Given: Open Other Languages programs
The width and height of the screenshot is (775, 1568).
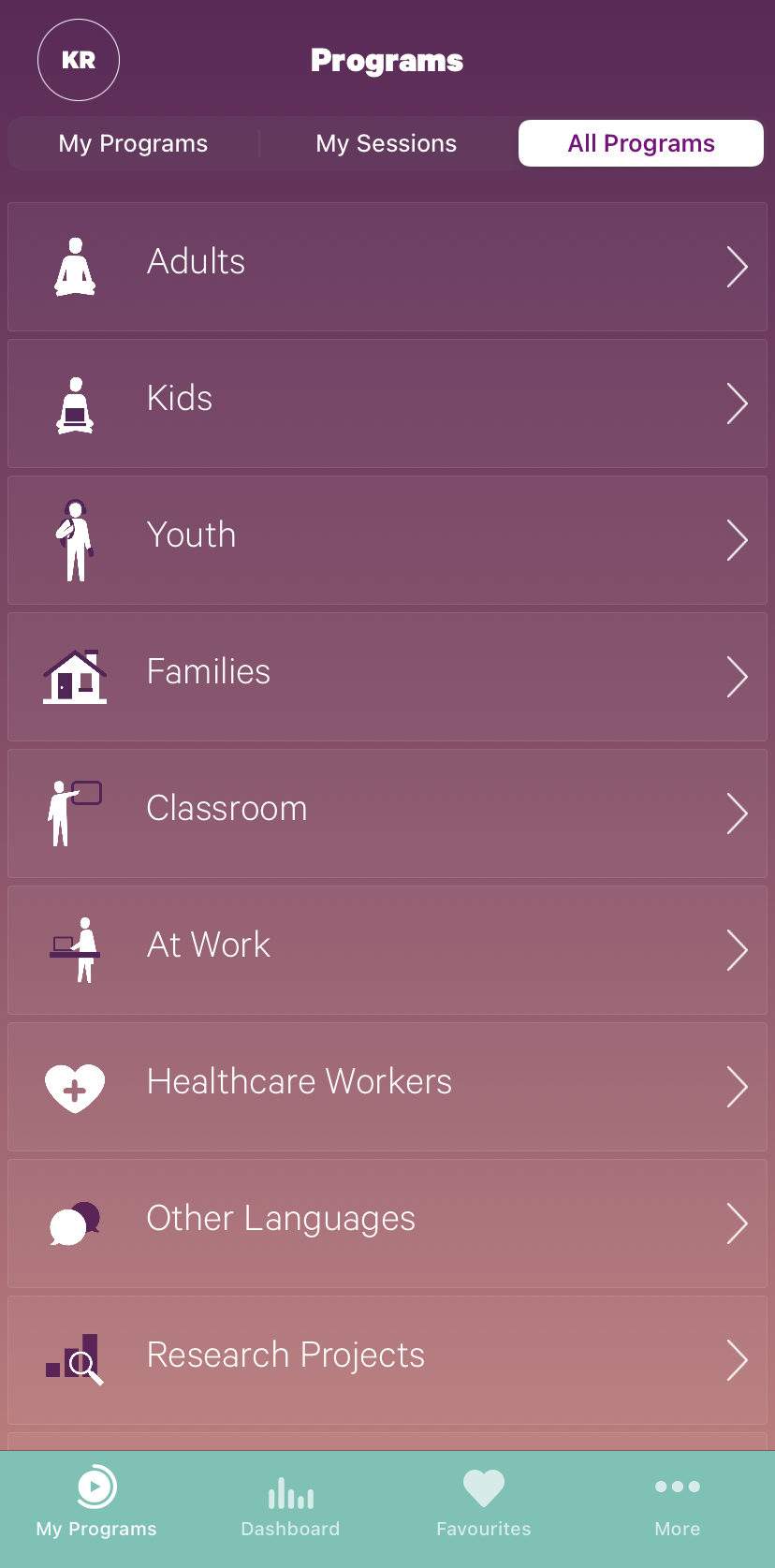Looking at the screenshot, I should pyautogui.click(x=387, y=1224).
